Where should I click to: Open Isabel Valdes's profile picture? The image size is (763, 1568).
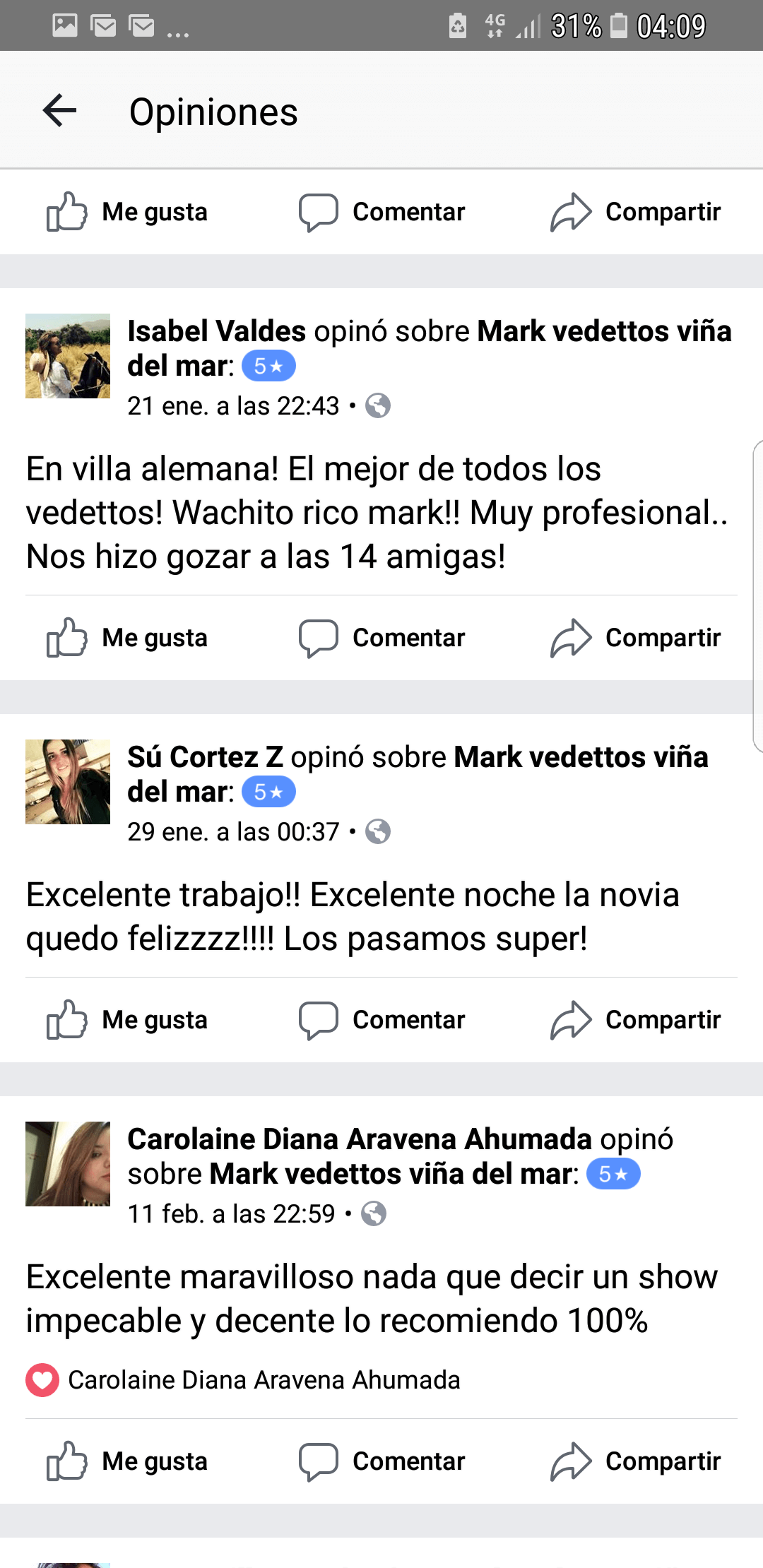coord(68,356)
